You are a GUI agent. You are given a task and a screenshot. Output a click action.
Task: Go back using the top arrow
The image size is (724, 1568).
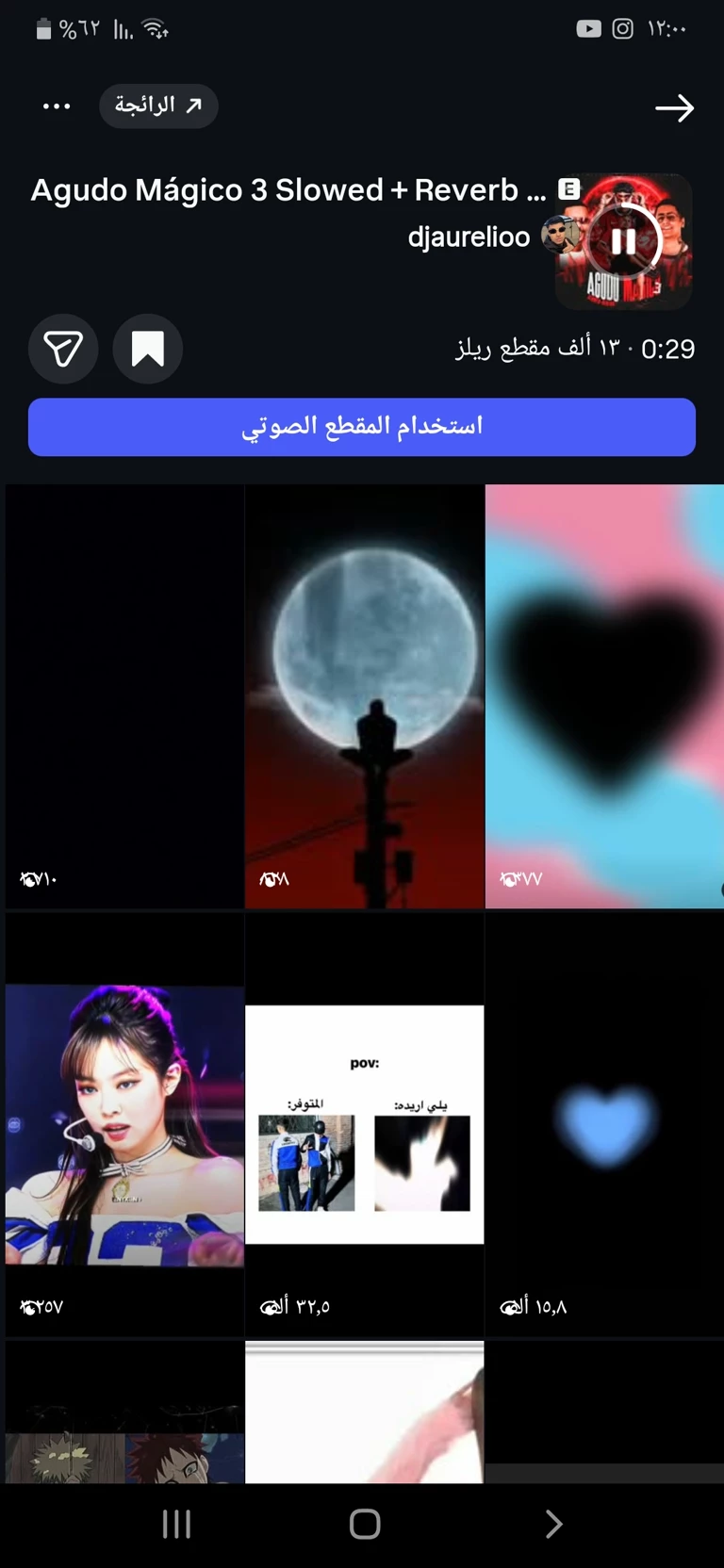[674, 108]
